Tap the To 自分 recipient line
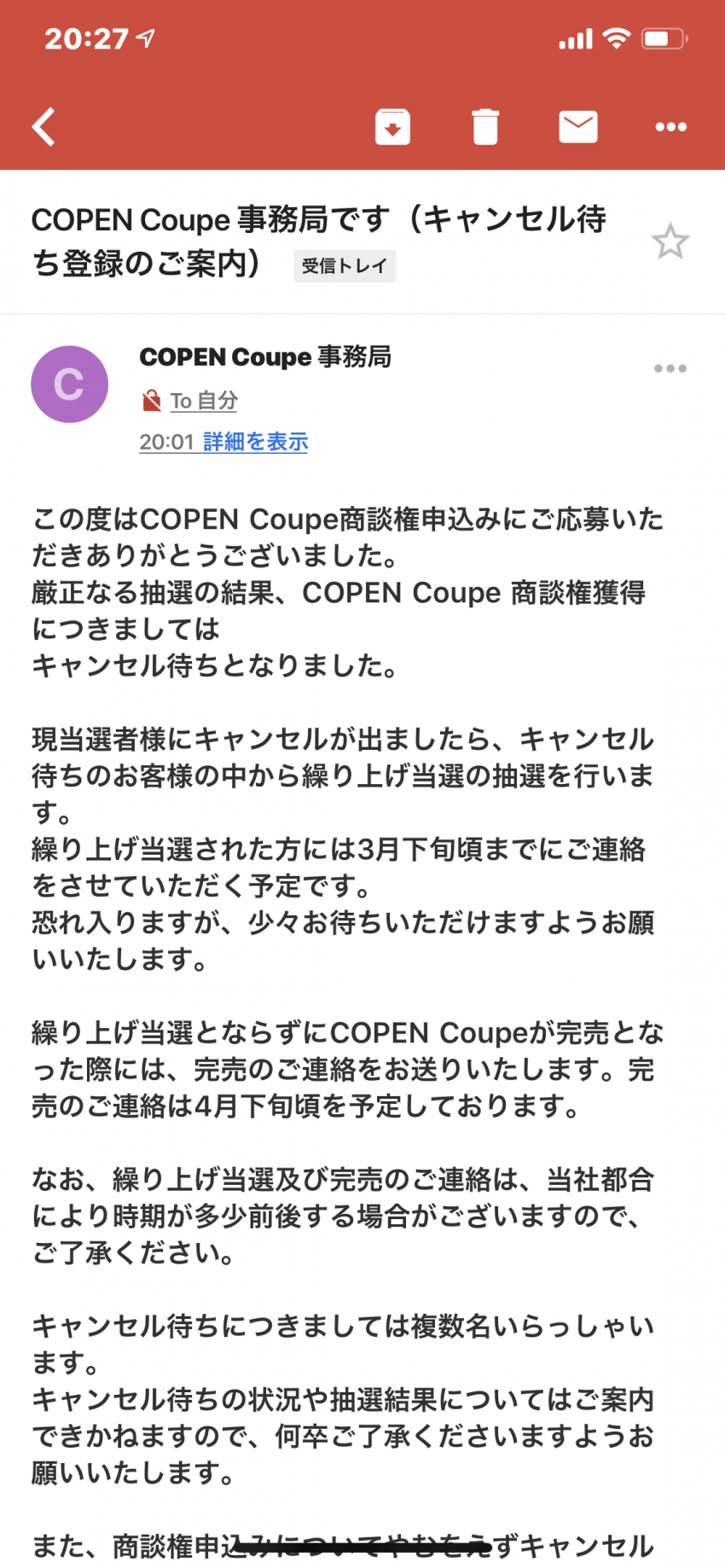Viewport: 725px width, 1568px height. (203, 401)
